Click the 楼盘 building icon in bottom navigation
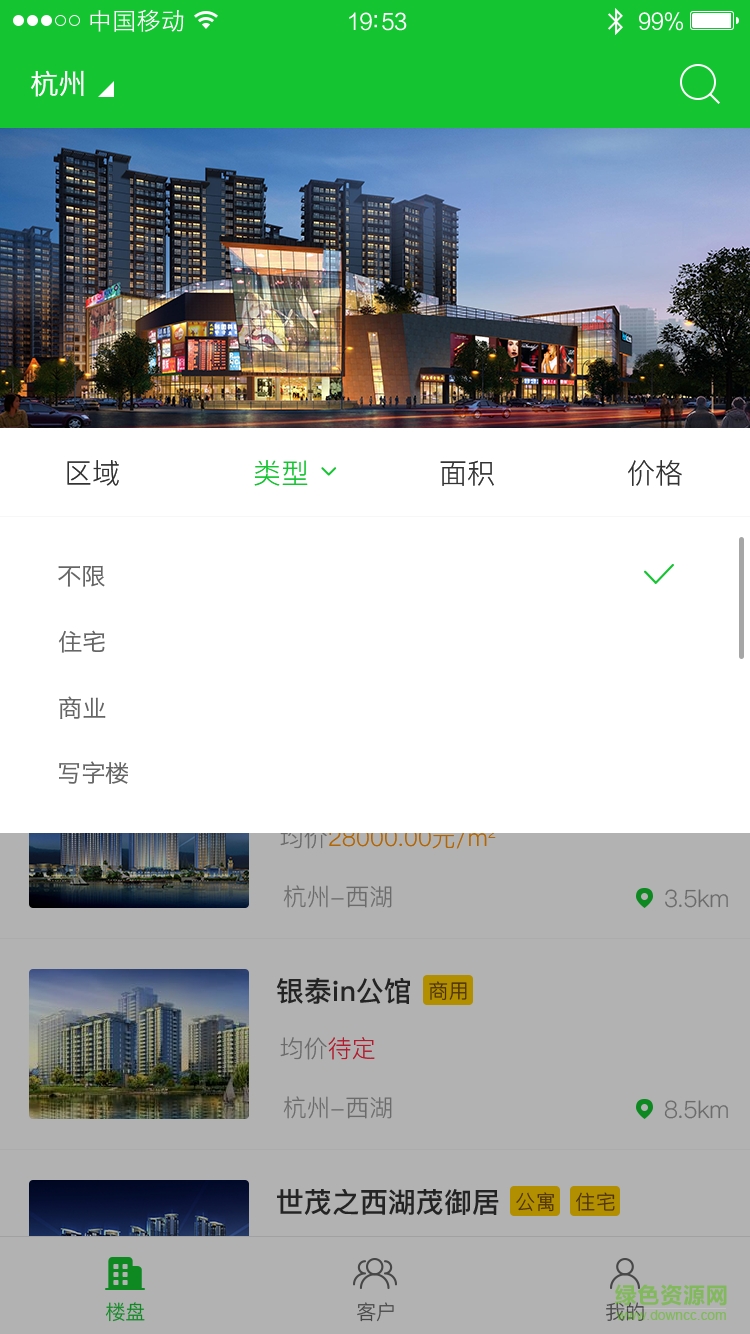This screenshot has width=750, height=1334. pyautogui.click(x=124, y=1271)
